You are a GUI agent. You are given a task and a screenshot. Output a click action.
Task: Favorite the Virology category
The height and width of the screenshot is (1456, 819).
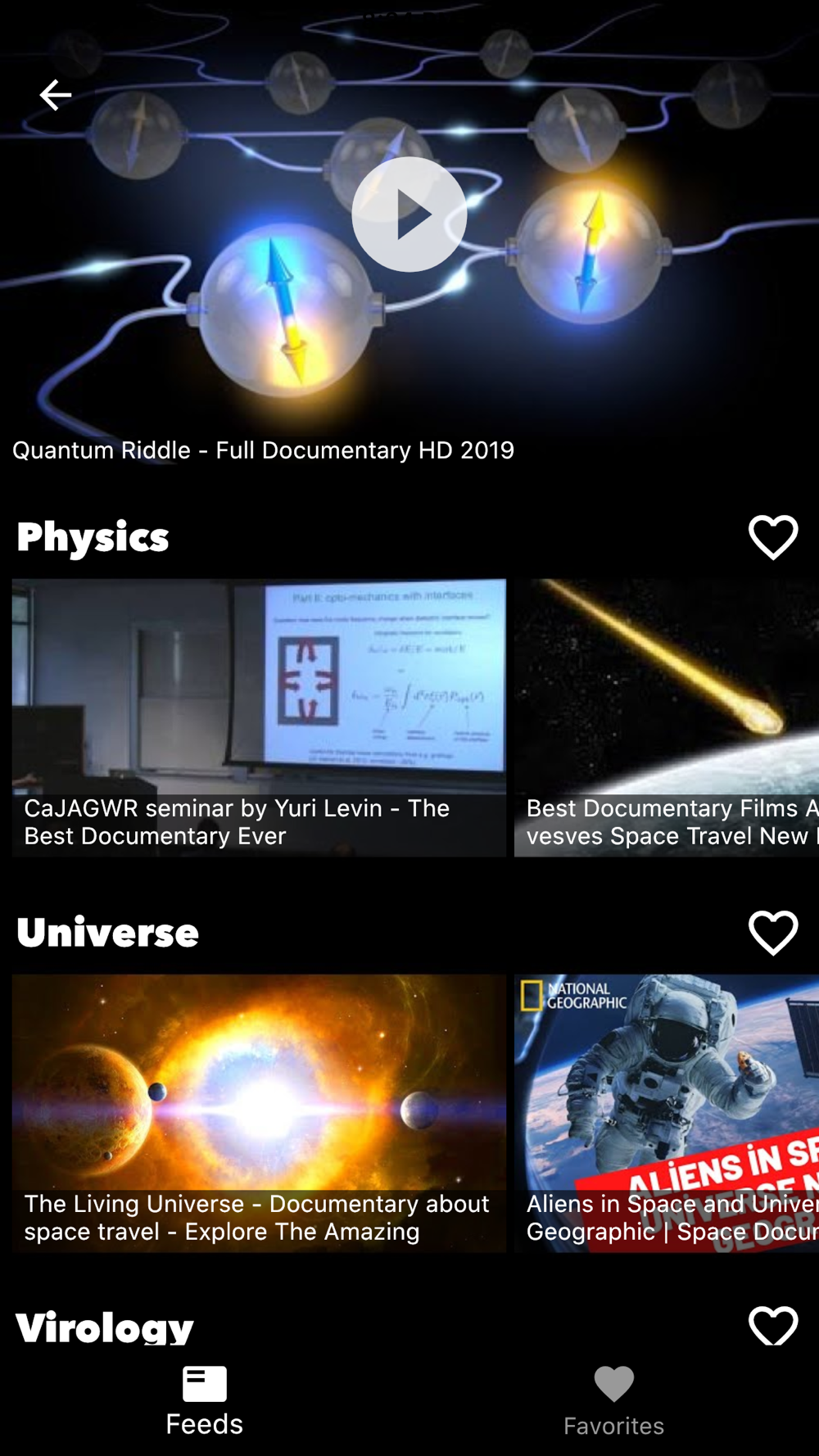[x=773, y=1326]
